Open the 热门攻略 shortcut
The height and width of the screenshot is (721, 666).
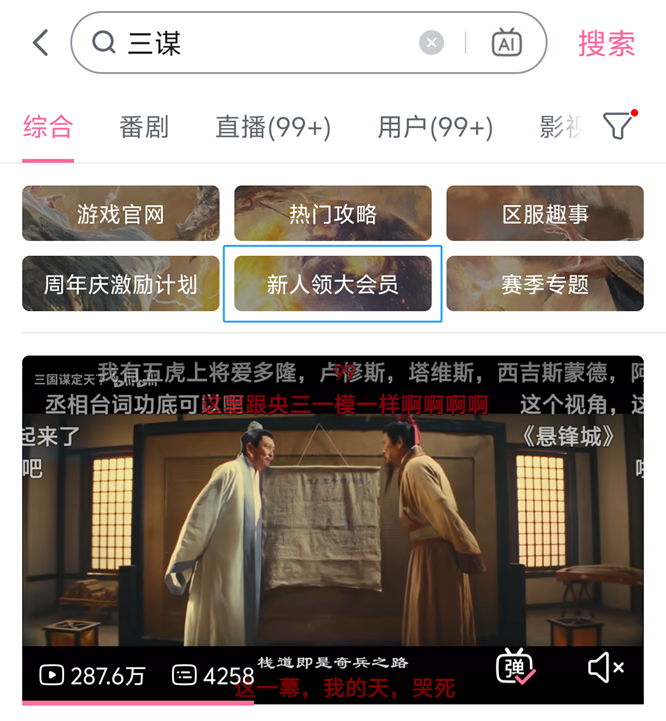tap(333, 214)
